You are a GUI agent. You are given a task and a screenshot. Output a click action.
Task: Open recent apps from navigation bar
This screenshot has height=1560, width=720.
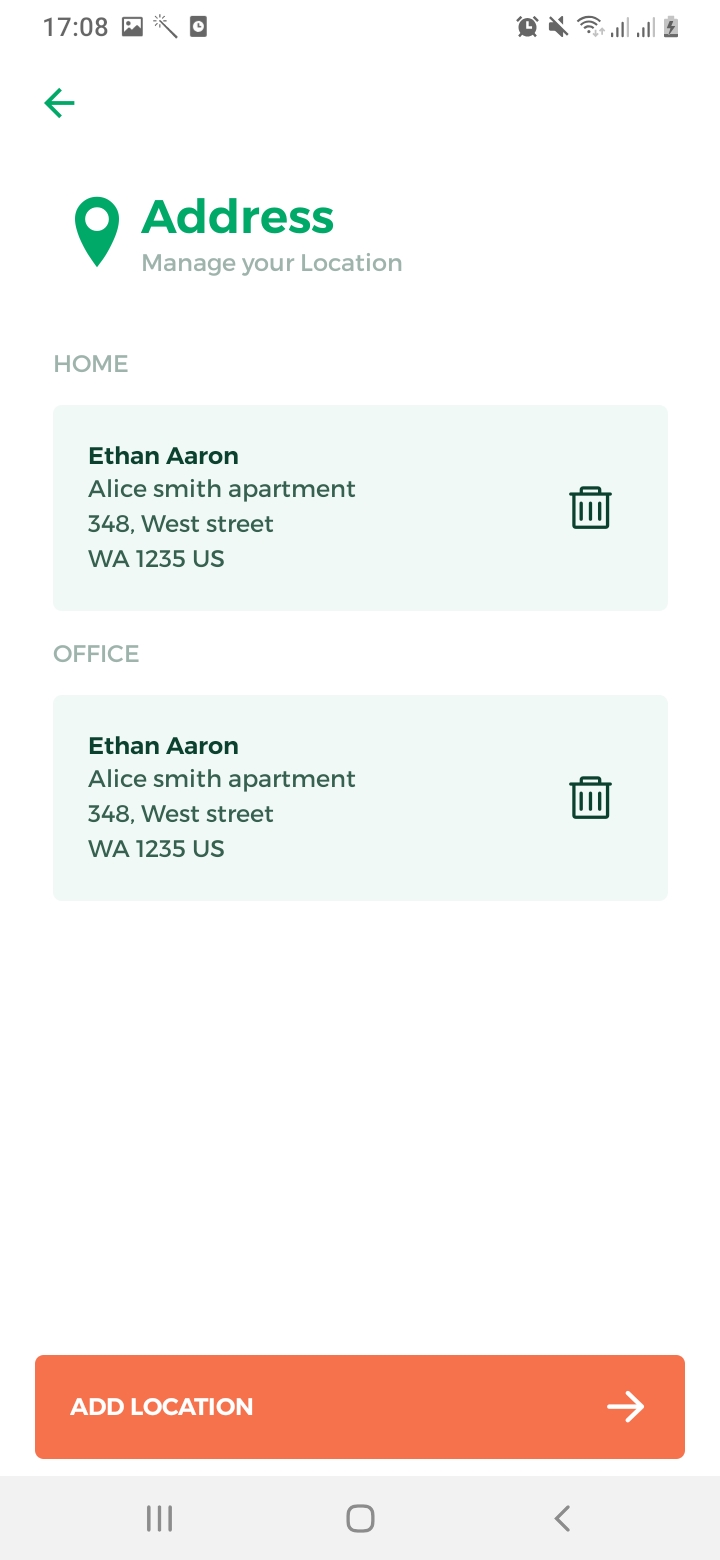point(159,1518)
